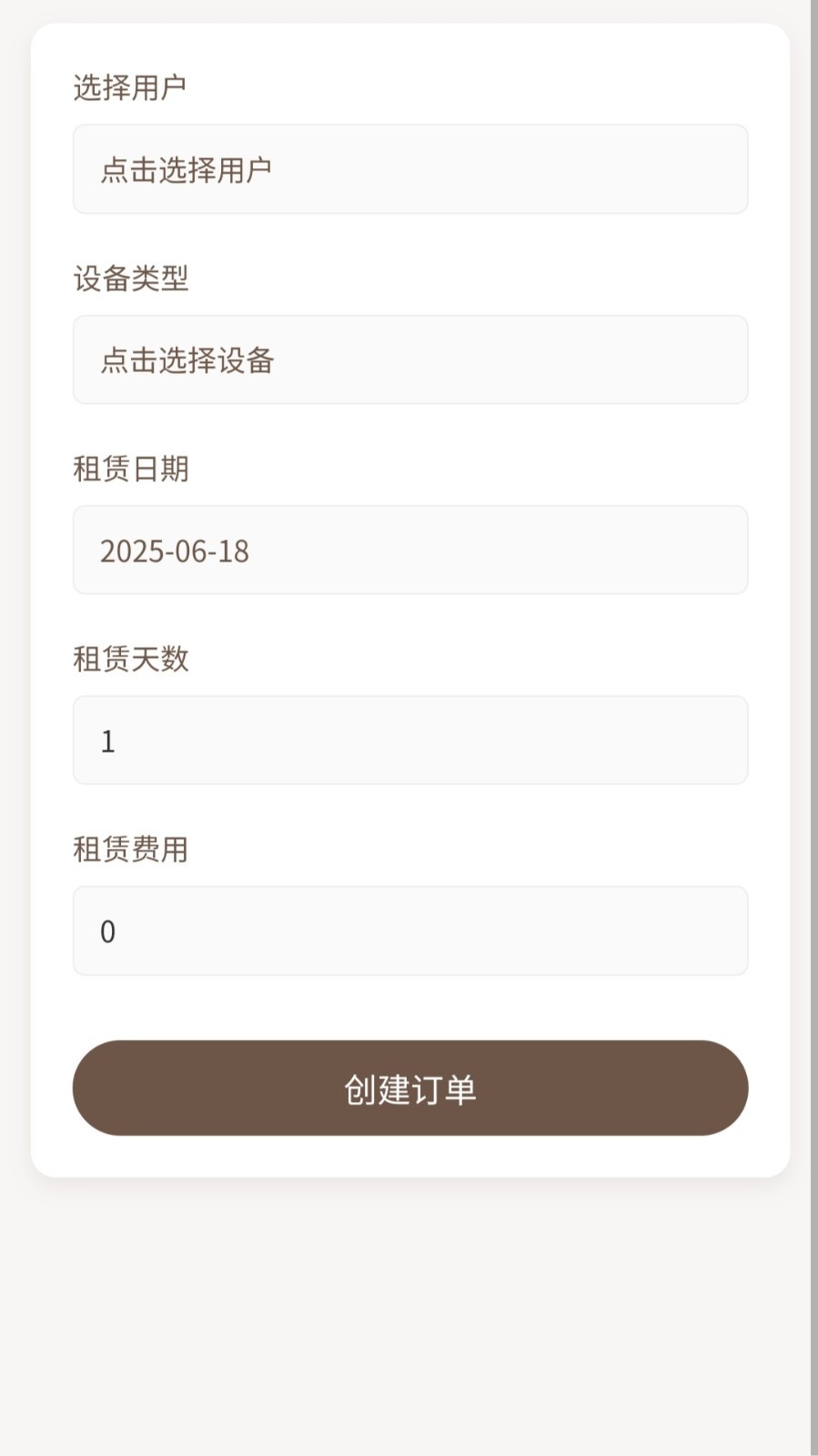Focus the 租赁天数 rental days field
Image resolution: width=818 pixels, height=1456 pixels.
point(409,740)
